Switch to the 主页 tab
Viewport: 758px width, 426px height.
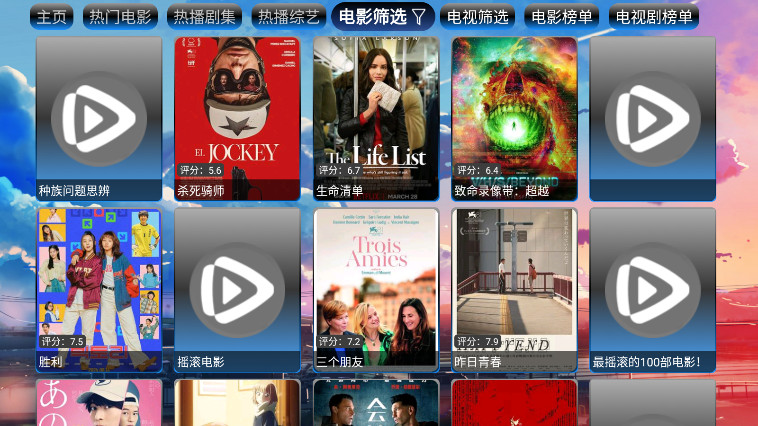coord(51,16)
